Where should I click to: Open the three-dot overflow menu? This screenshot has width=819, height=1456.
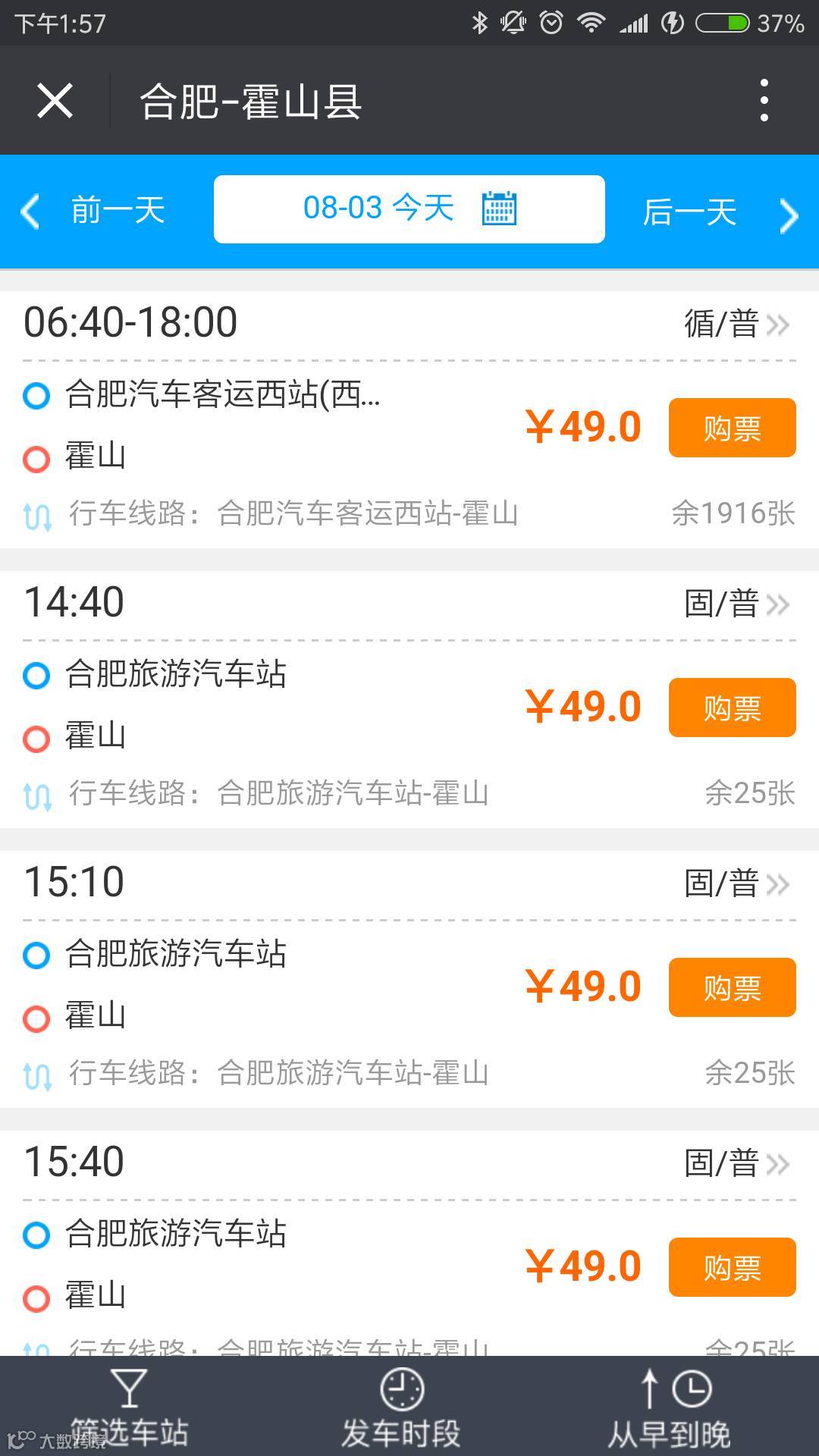click(764, 101)
